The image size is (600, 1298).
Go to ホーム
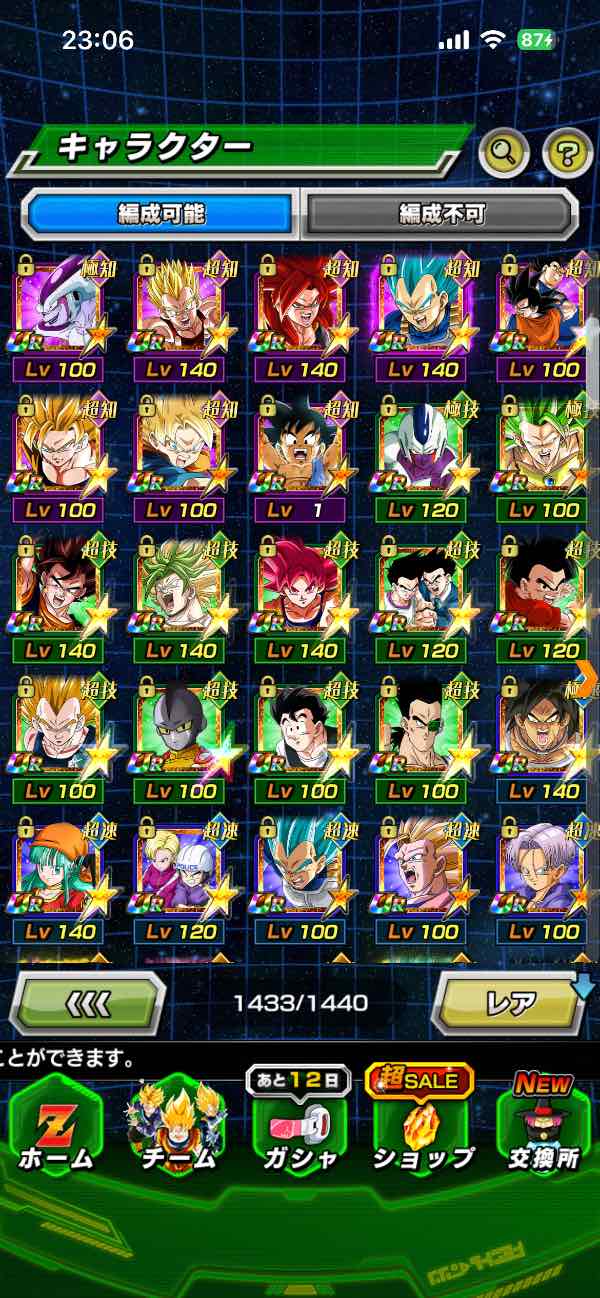[56, 1125]
